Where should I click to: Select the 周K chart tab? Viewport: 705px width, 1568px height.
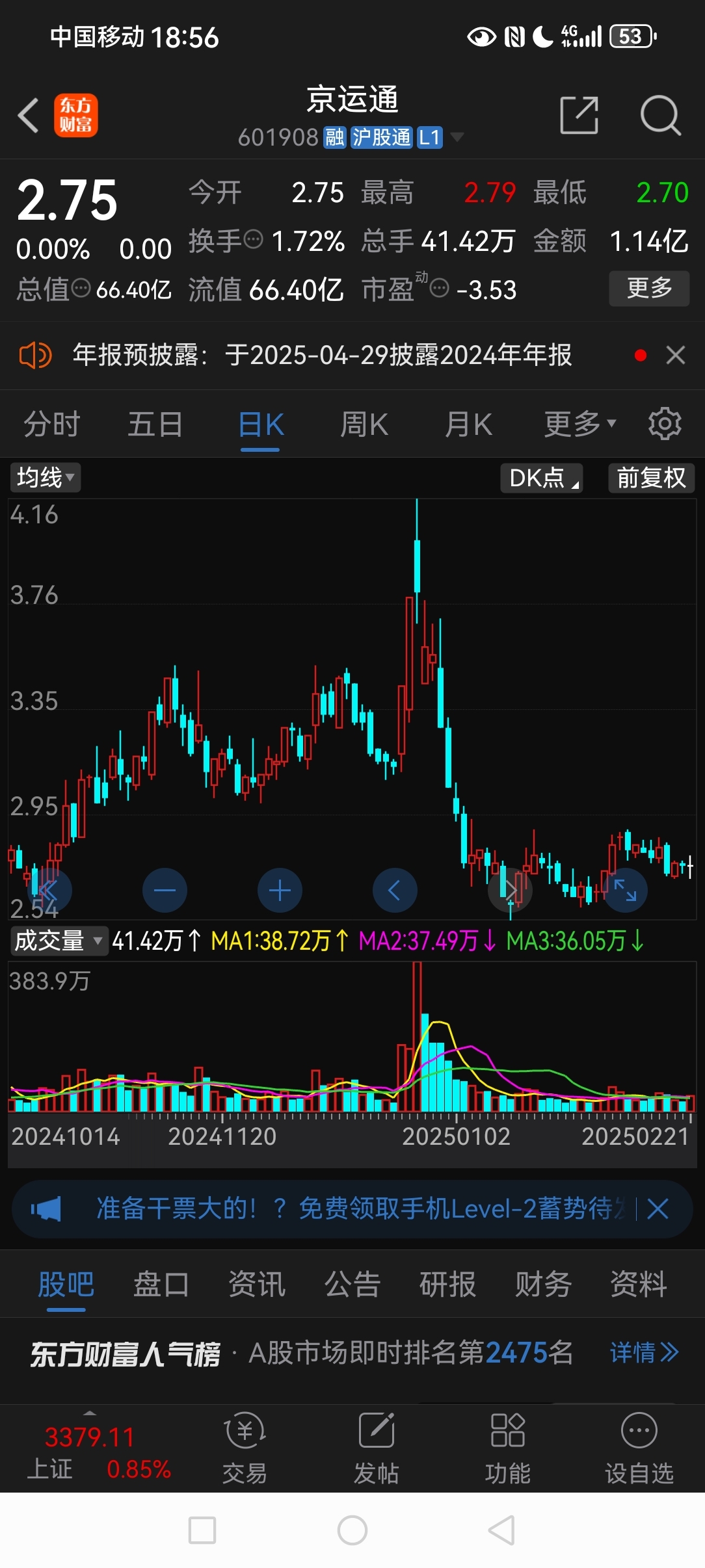pyautogui.click(x=364, y=425)
